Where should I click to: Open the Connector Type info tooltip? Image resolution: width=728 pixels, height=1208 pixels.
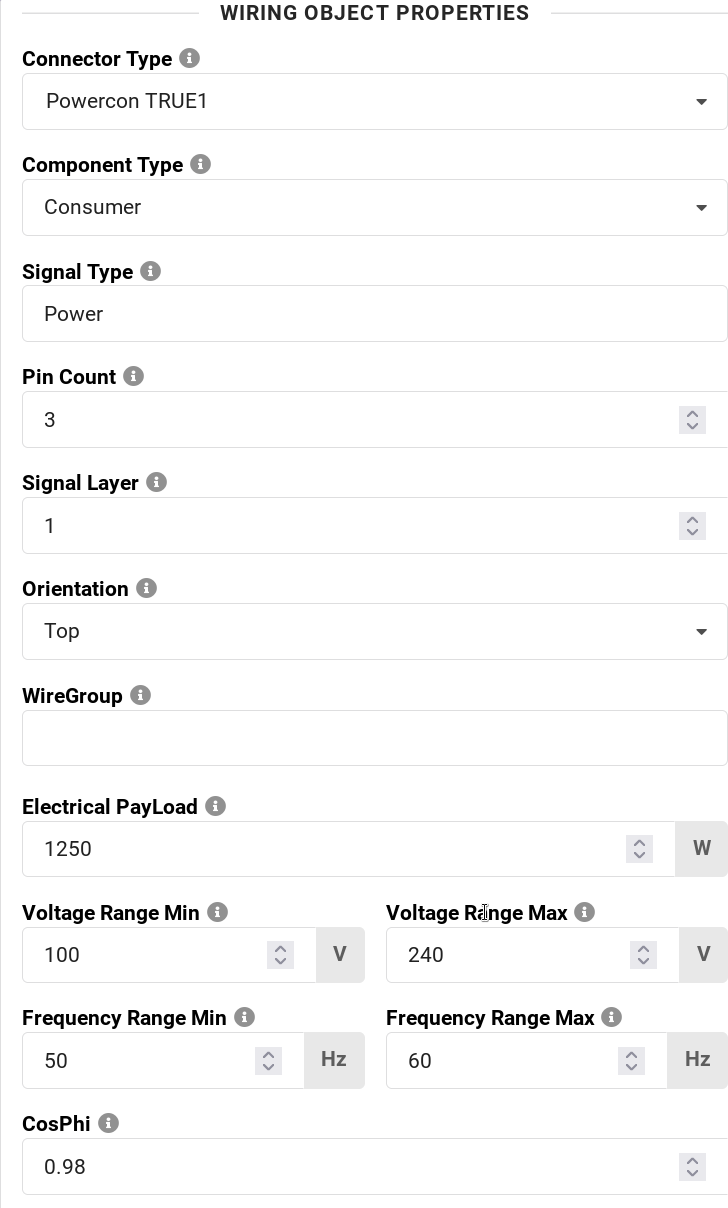coord(189,59)
